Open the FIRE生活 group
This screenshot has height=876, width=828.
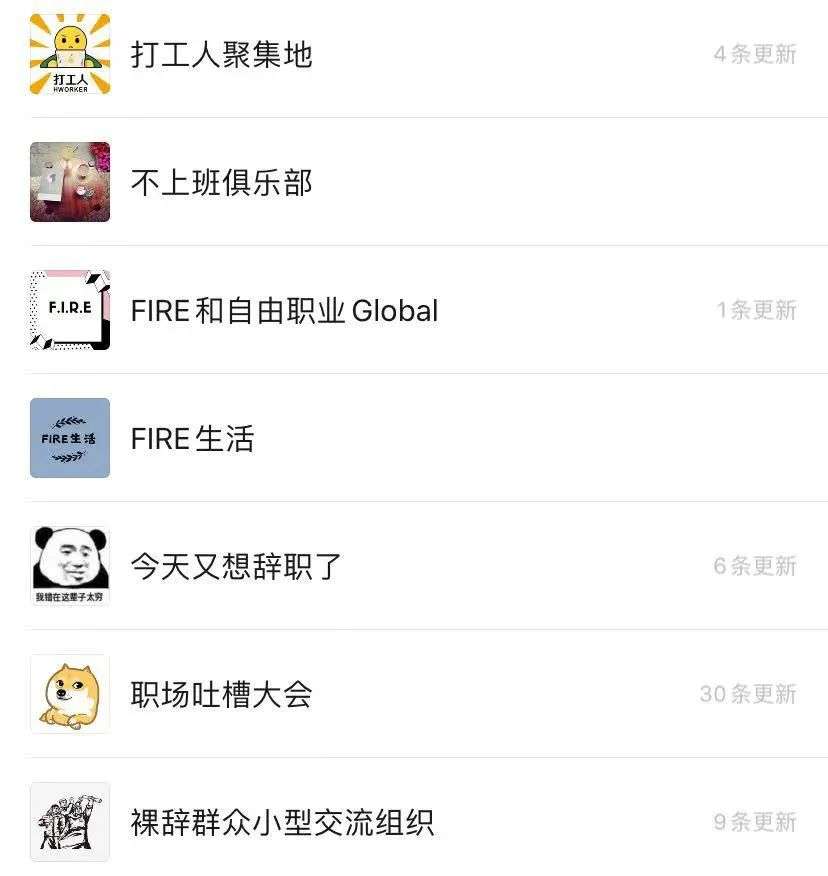[193, 438]
